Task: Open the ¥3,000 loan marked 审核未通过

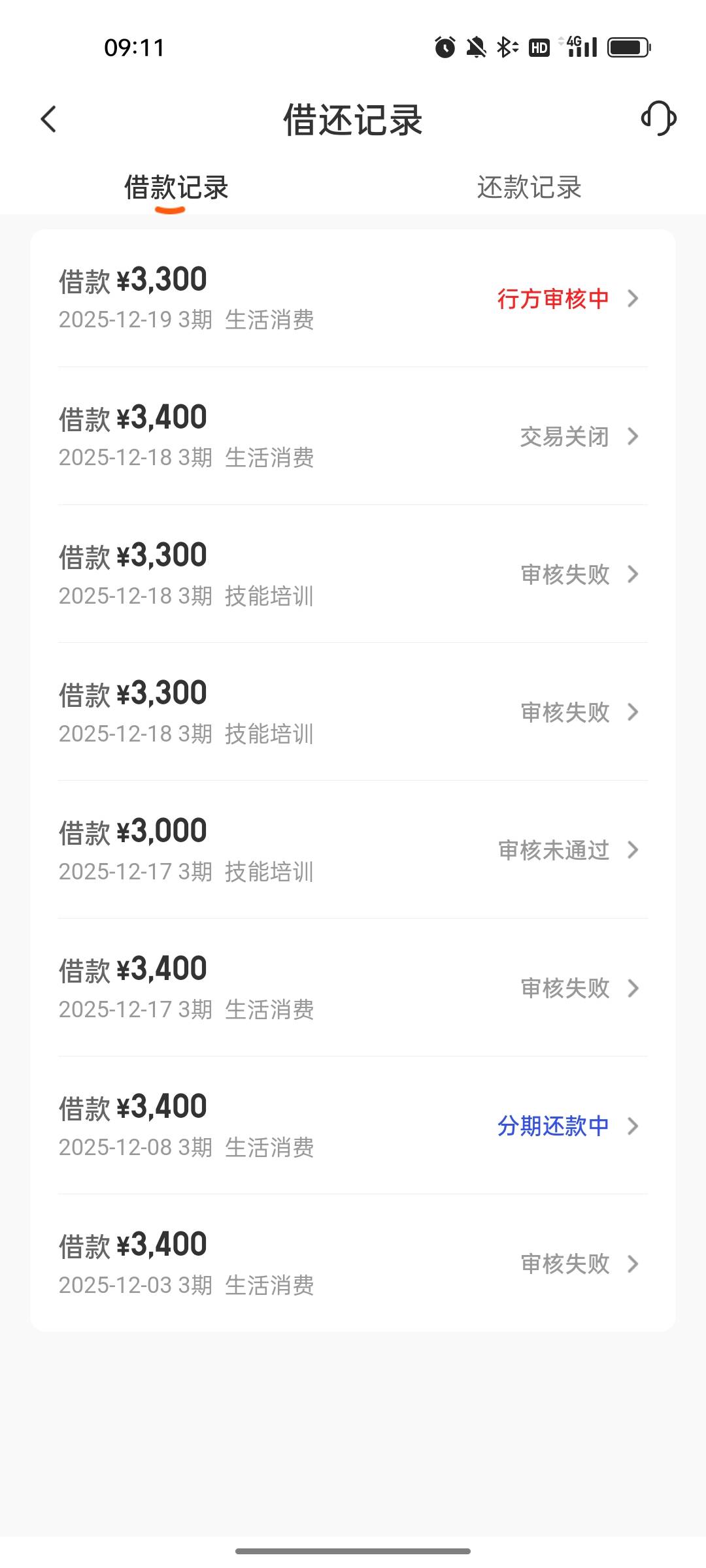Action: tap(353, 850)
